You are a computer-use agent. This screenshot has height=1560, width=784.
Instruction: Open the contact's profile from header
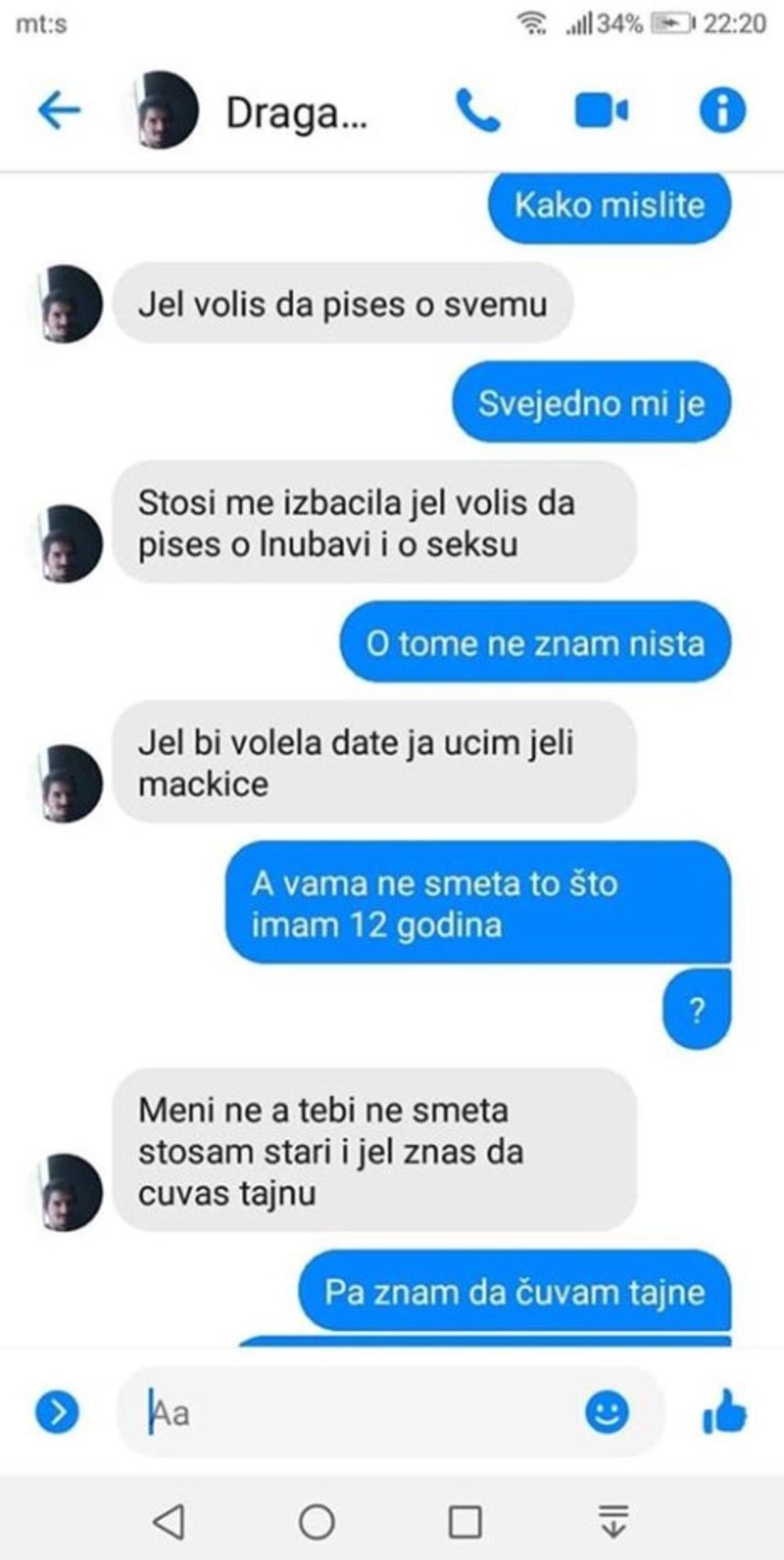click(295, 113)
